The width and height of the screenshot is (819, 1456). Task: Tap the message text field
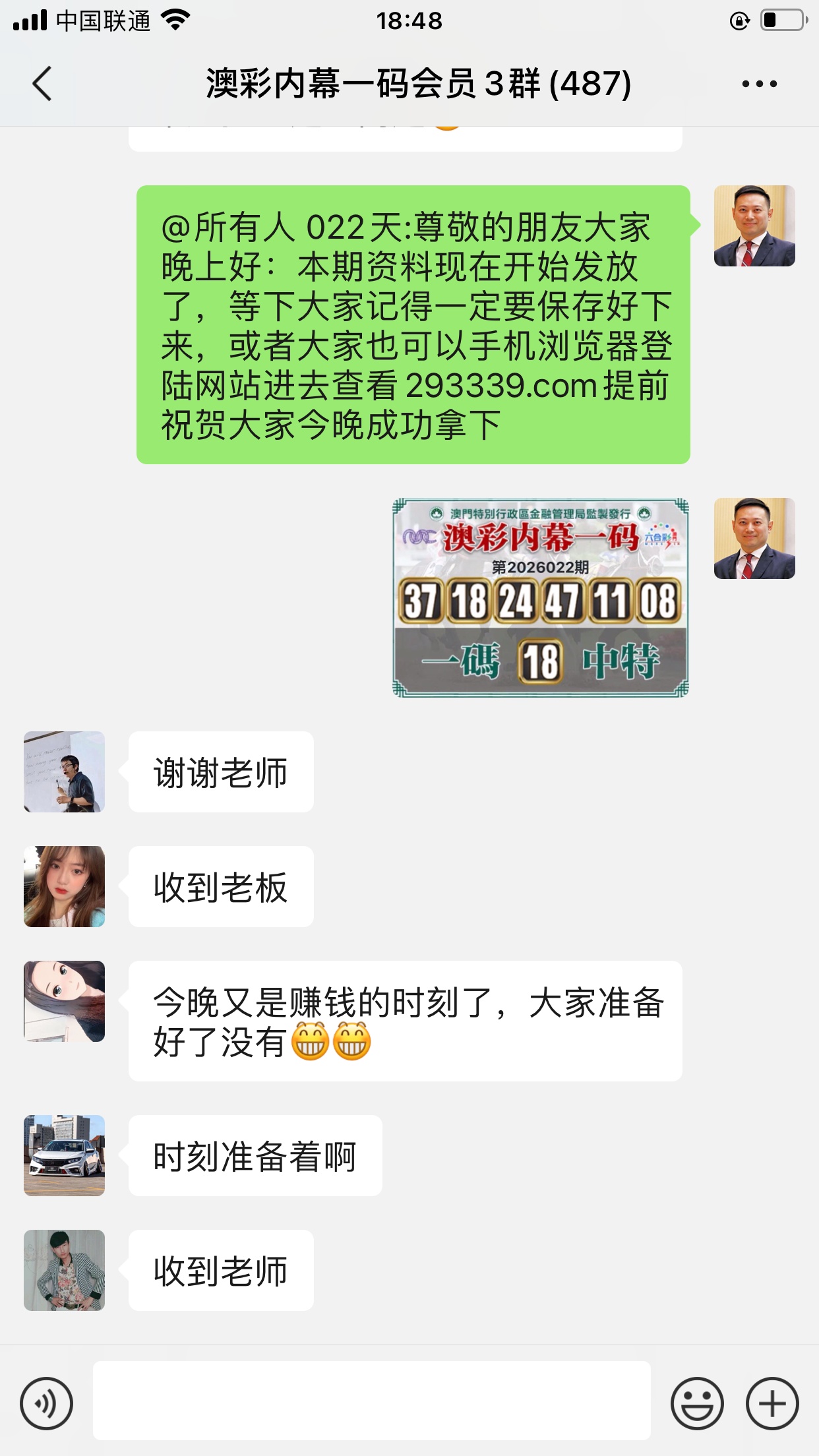coord(371,1400)
